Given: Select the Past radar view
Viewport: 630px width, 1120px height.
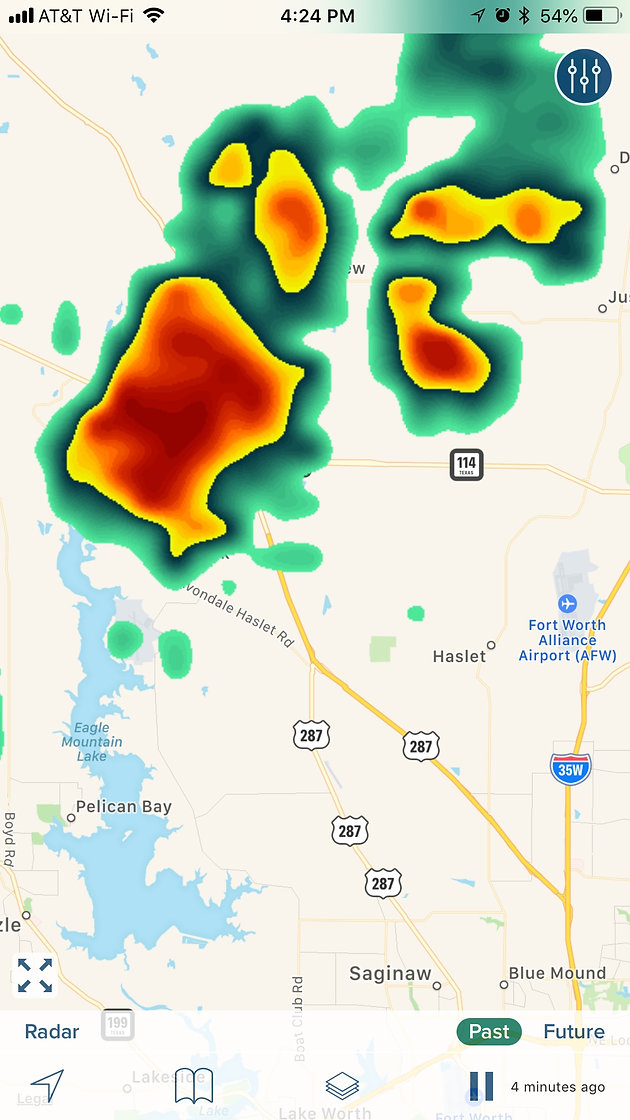Looking at the screenshot, I should pyautogui.click(x=489, y=1031).
